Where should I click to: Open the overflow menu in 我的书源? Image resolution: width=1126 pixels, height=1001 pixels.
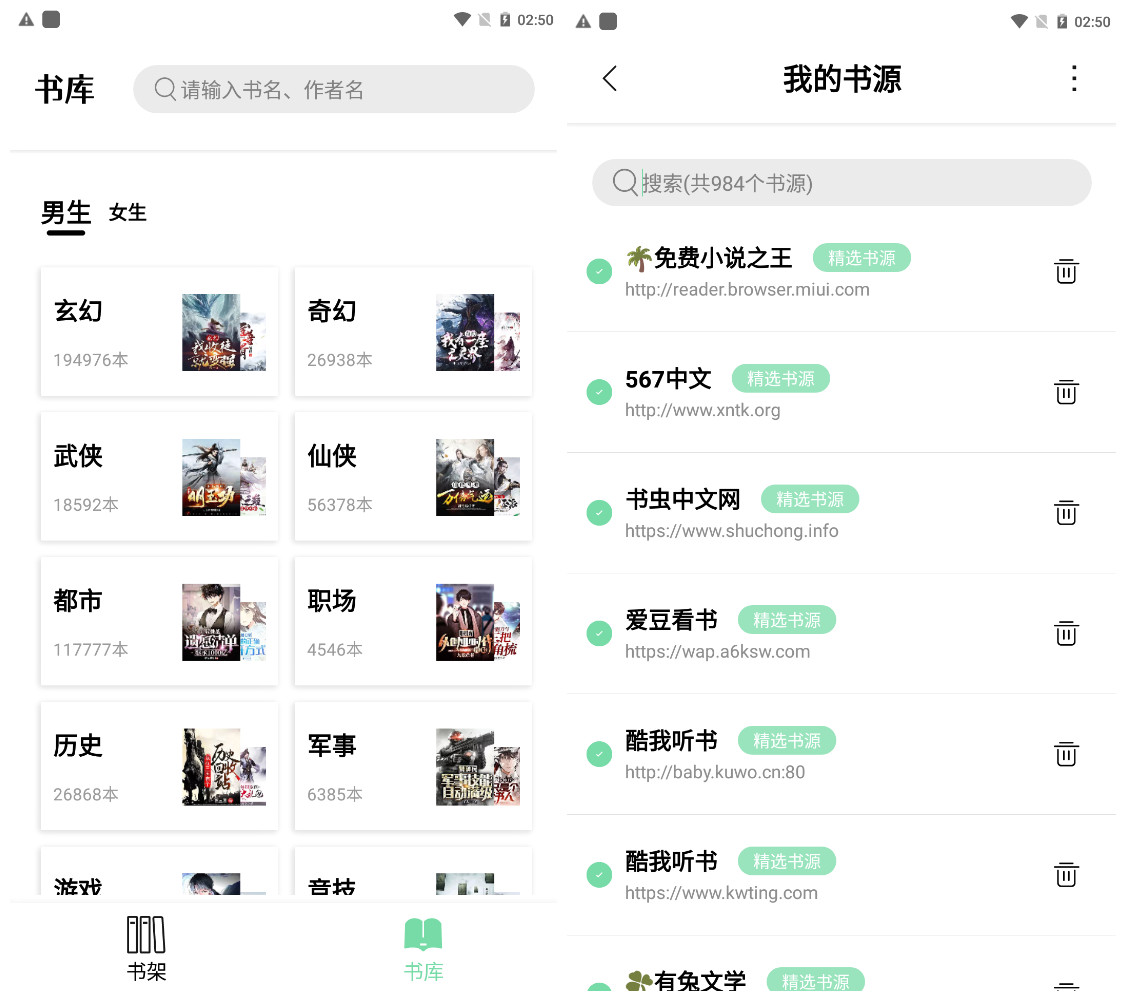coord(1074,79)
